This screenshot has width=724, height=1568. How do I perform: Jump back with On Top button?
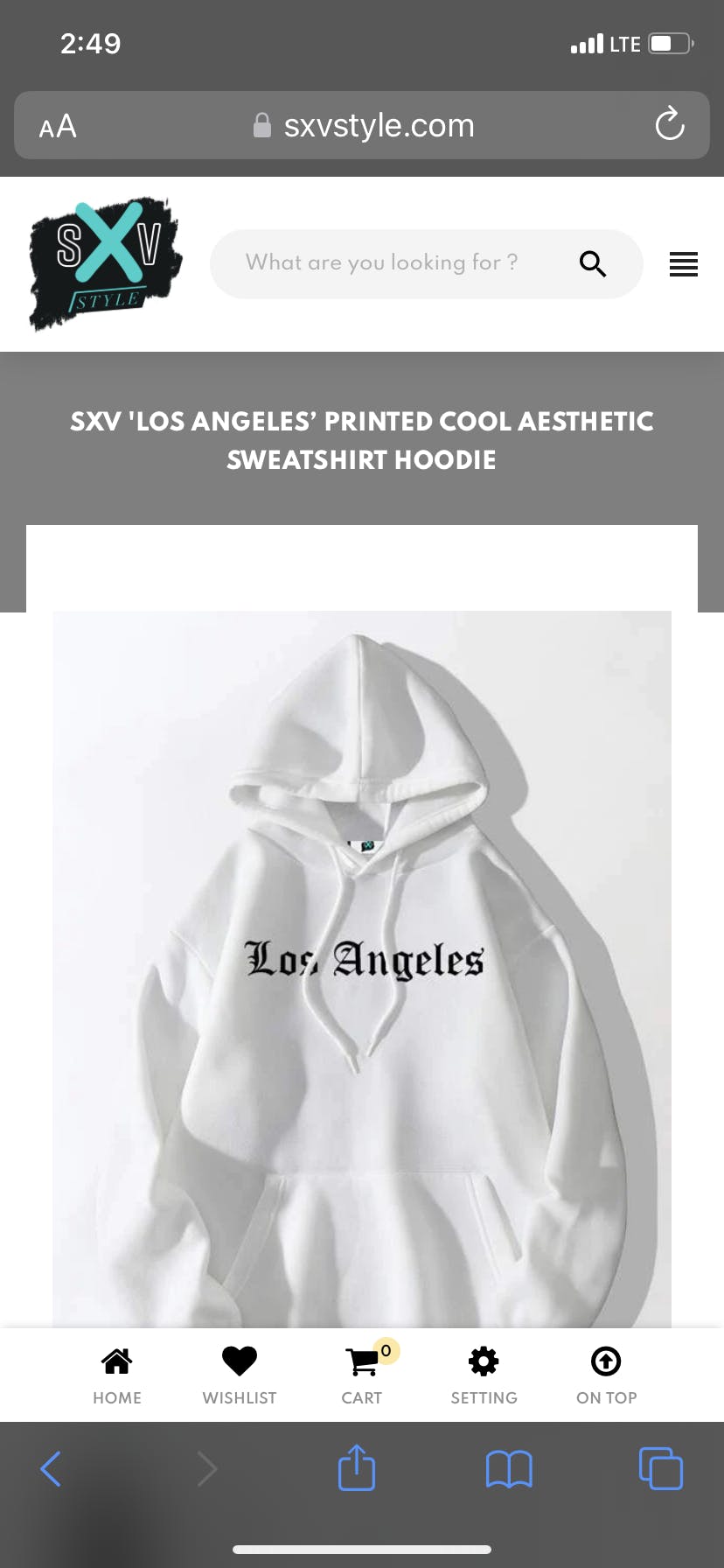tap(606, 1375)
